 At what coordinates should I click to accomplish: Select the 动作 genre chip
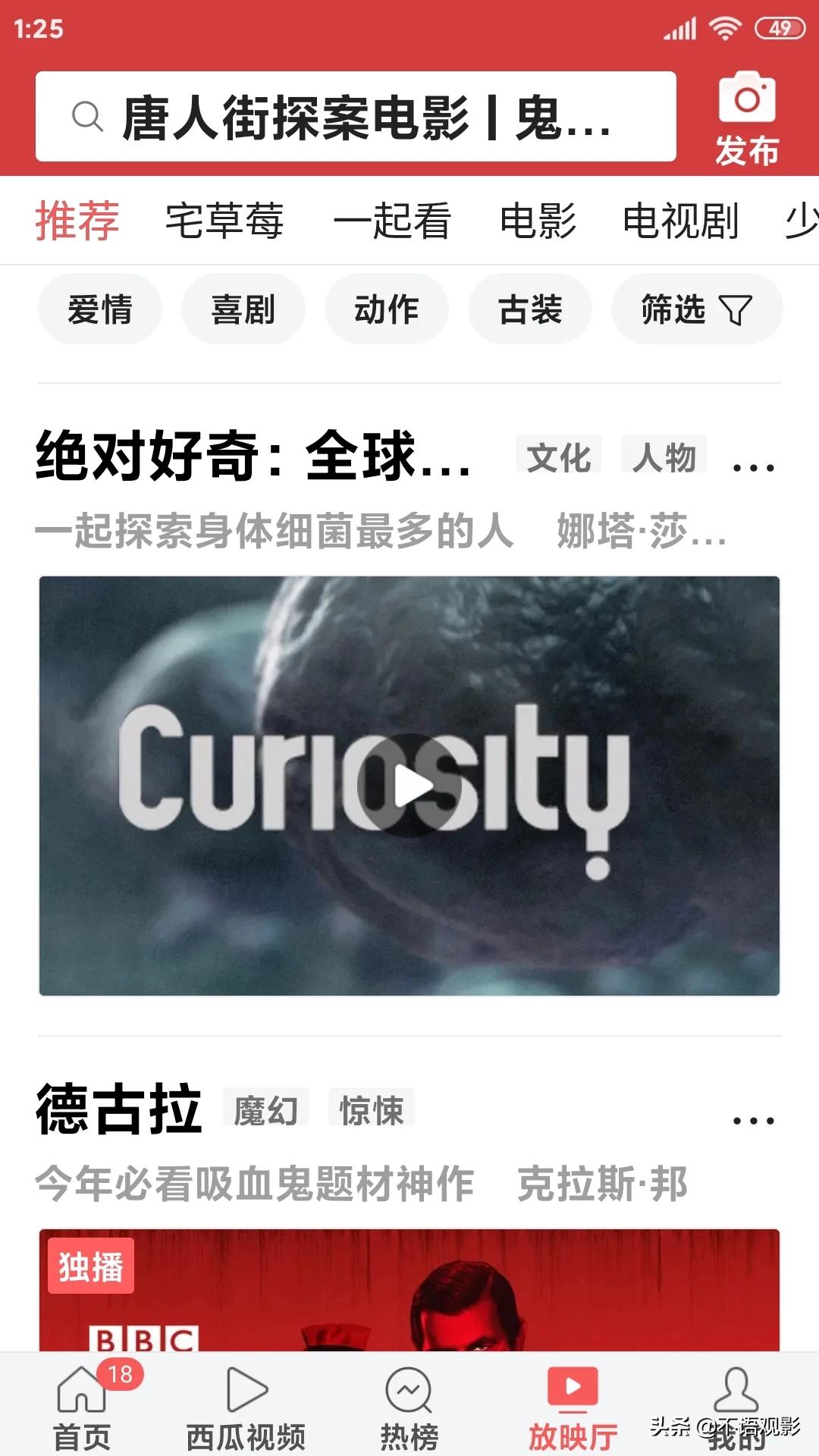(x=386, y=309)
